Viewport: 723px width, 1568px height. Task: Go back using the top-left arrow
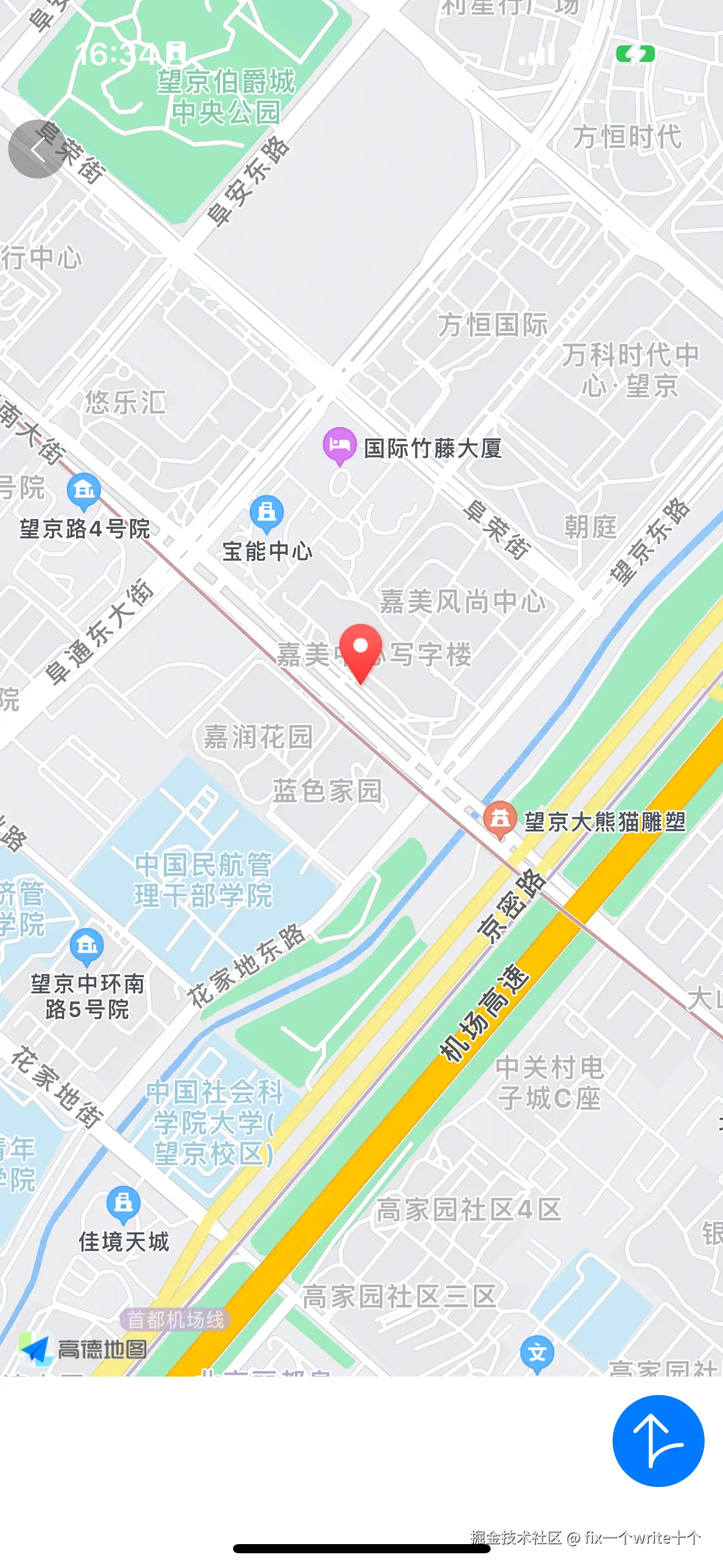pos(37,149)
